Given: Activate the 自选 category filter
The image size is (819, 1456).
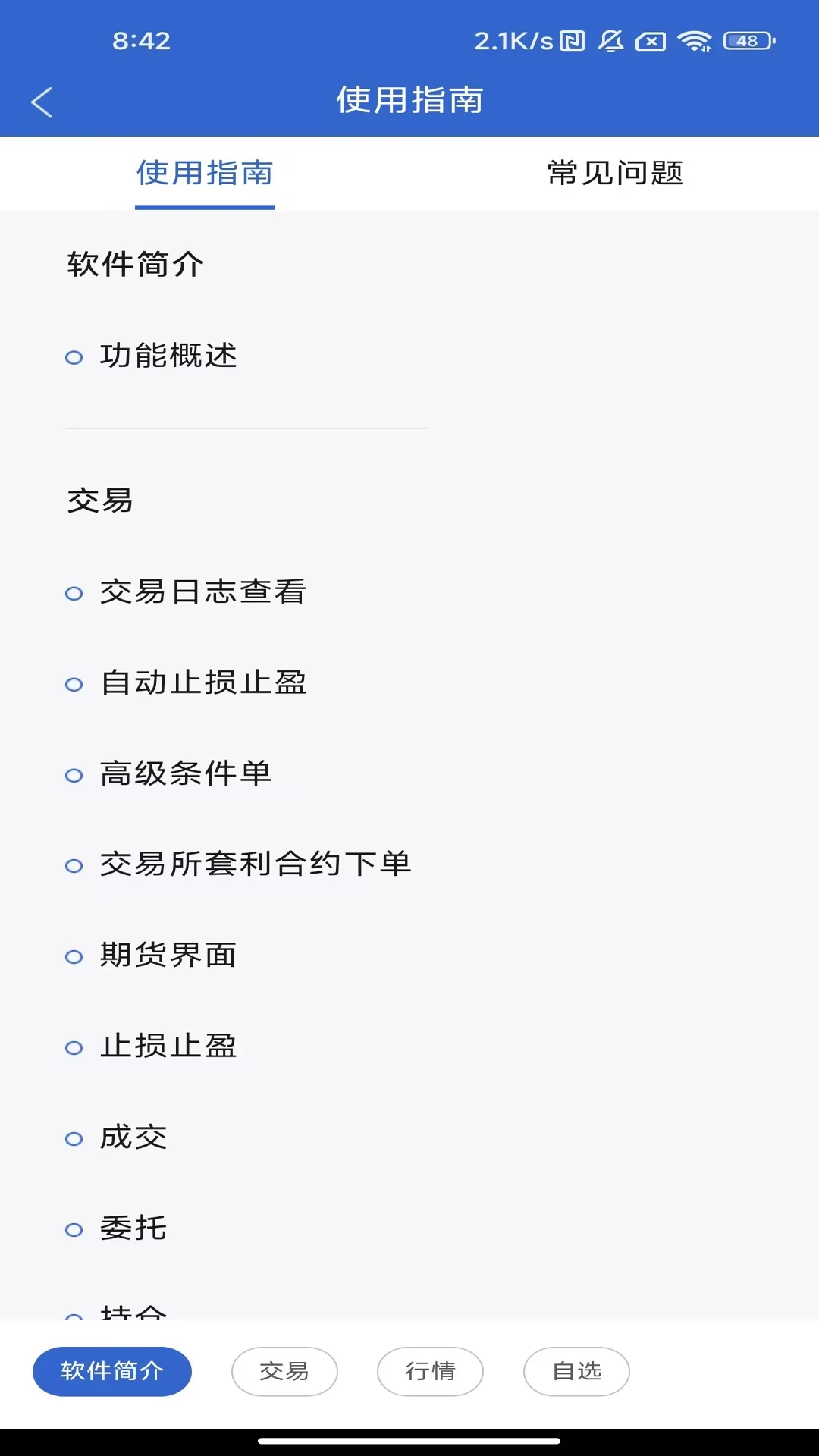Looking at the screenshot, I should 576,1371.
